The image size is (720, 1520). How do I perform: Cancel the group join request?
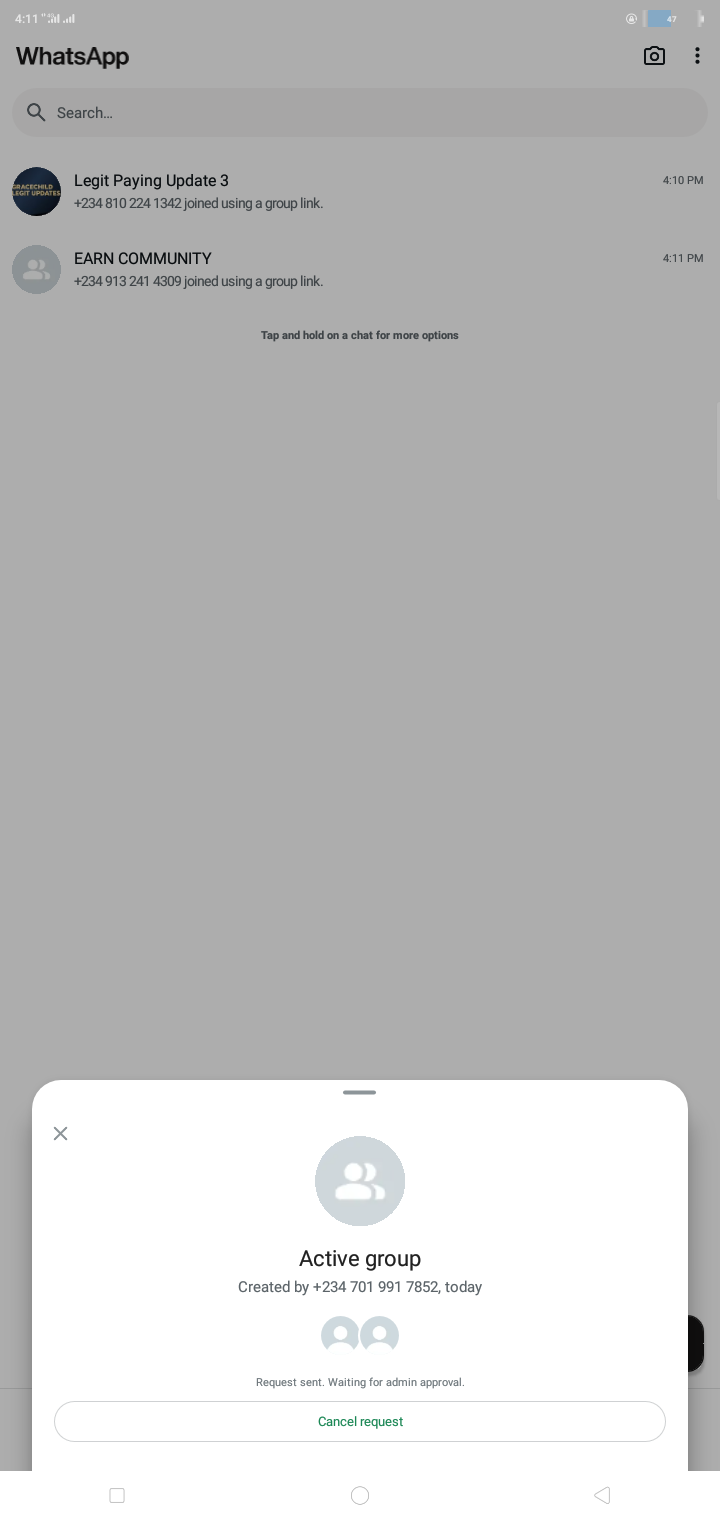pos(360,1421)
